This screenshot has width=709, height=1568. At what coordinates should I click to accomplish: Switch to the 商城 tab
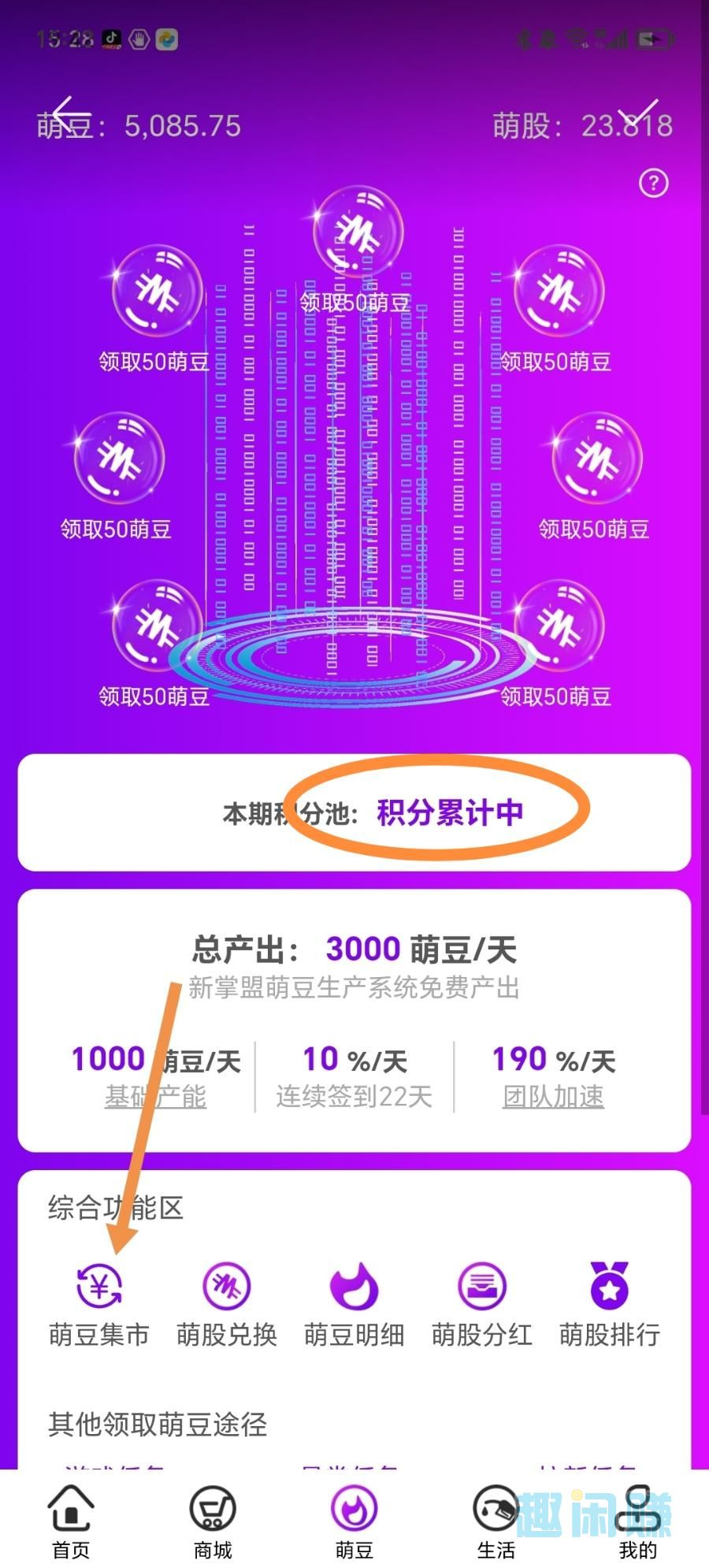[x=213, y=1522]
